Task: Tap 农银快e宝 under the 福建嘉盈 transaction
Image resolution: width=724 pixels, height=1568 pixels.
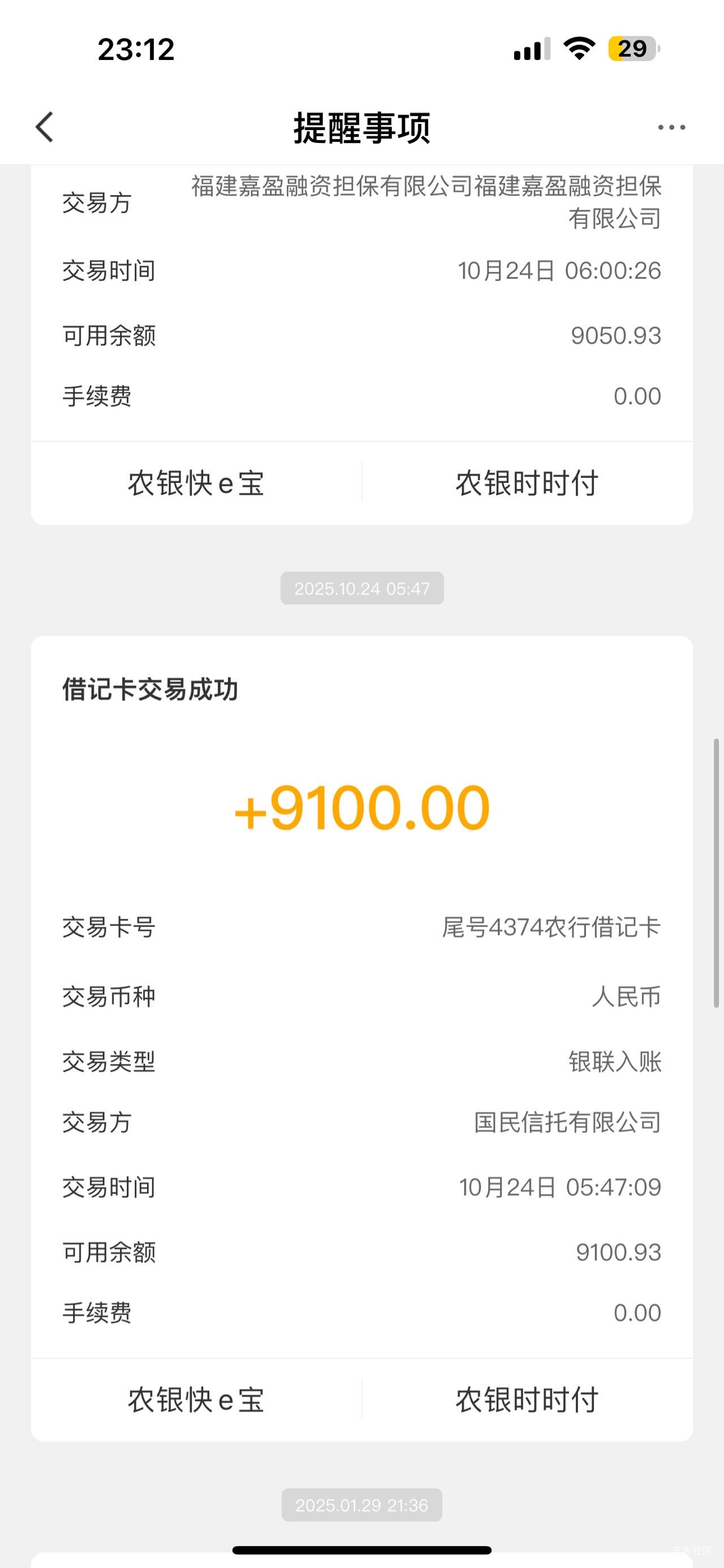Action: [x=196, y=483]
